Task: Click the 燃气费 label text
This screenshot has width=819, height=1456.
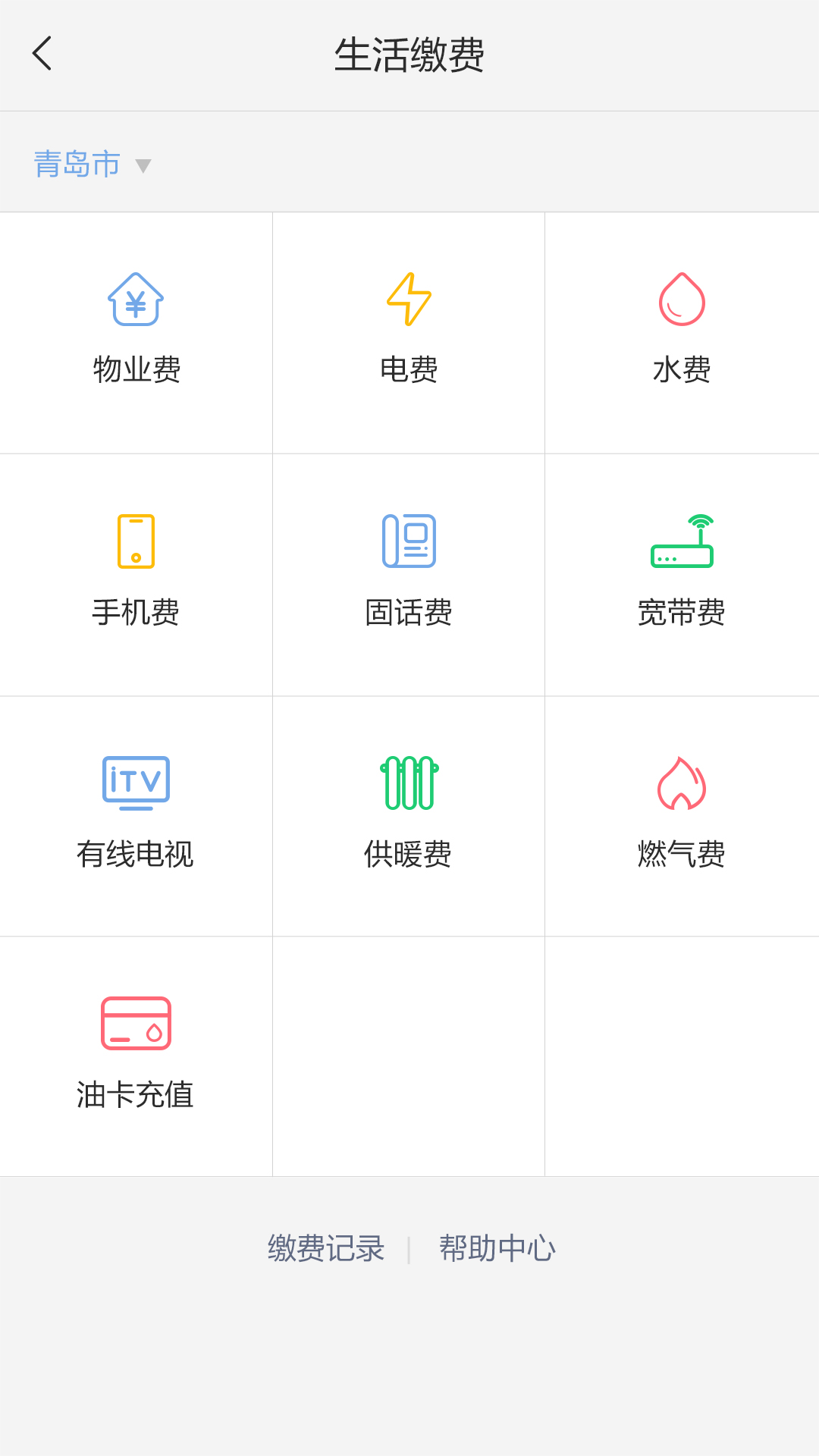Action: pos(681,855)
